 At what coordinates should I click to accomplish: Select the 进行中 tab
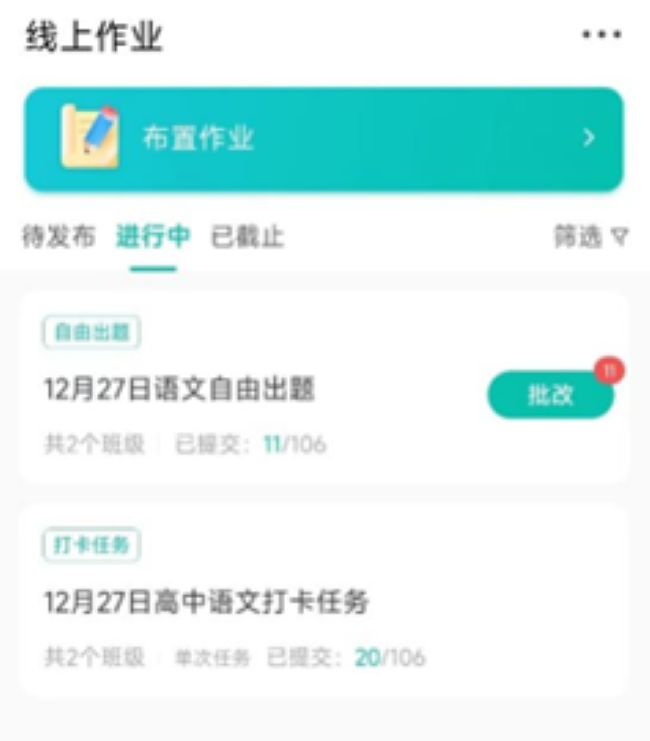point(153,237)
